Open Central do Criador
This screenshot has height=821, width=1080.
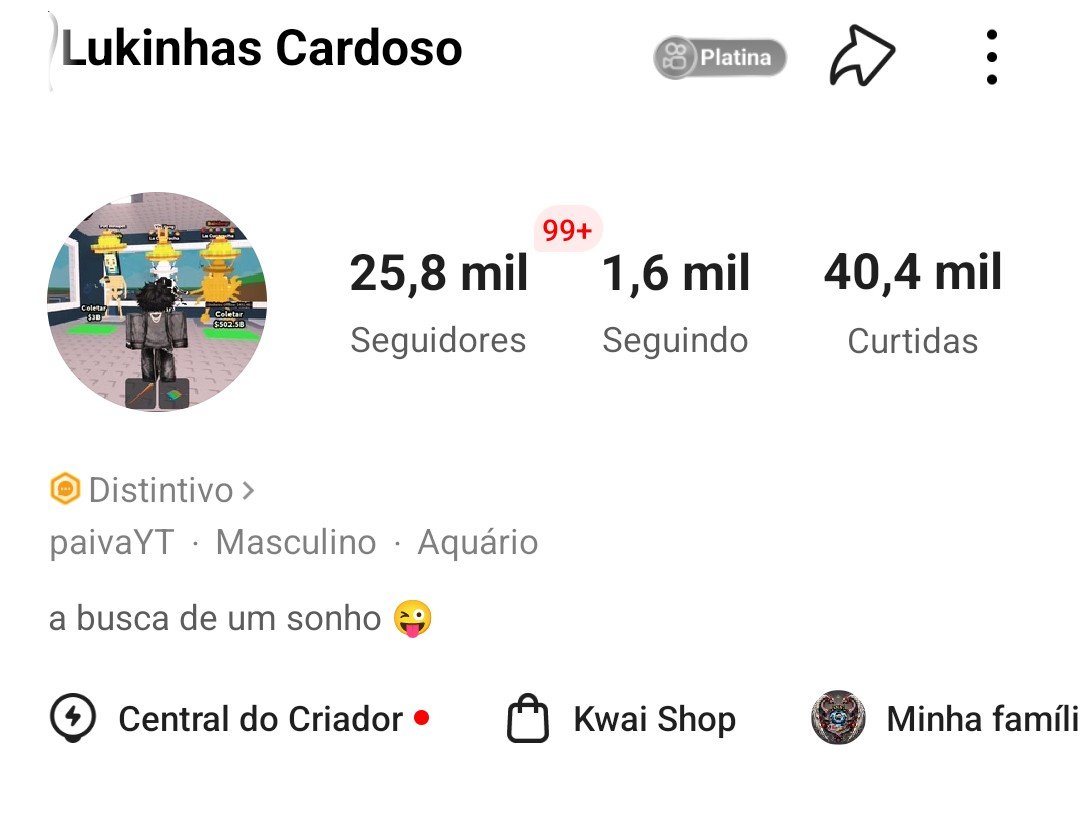tap(240, 719)
